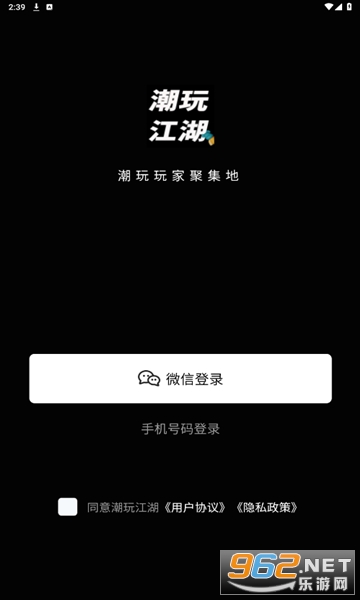The width and height of the screenshot is (360, 600).
Task: Open the 《用户协议》 link
Action: [x=194, y=507]
